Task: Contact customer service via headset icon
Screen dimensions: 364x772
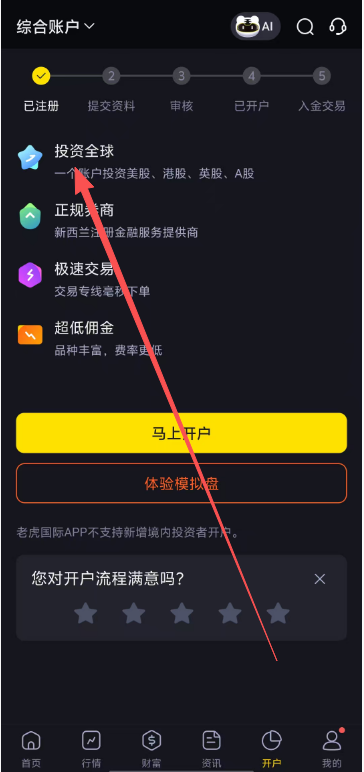Action: coord(337,27)
